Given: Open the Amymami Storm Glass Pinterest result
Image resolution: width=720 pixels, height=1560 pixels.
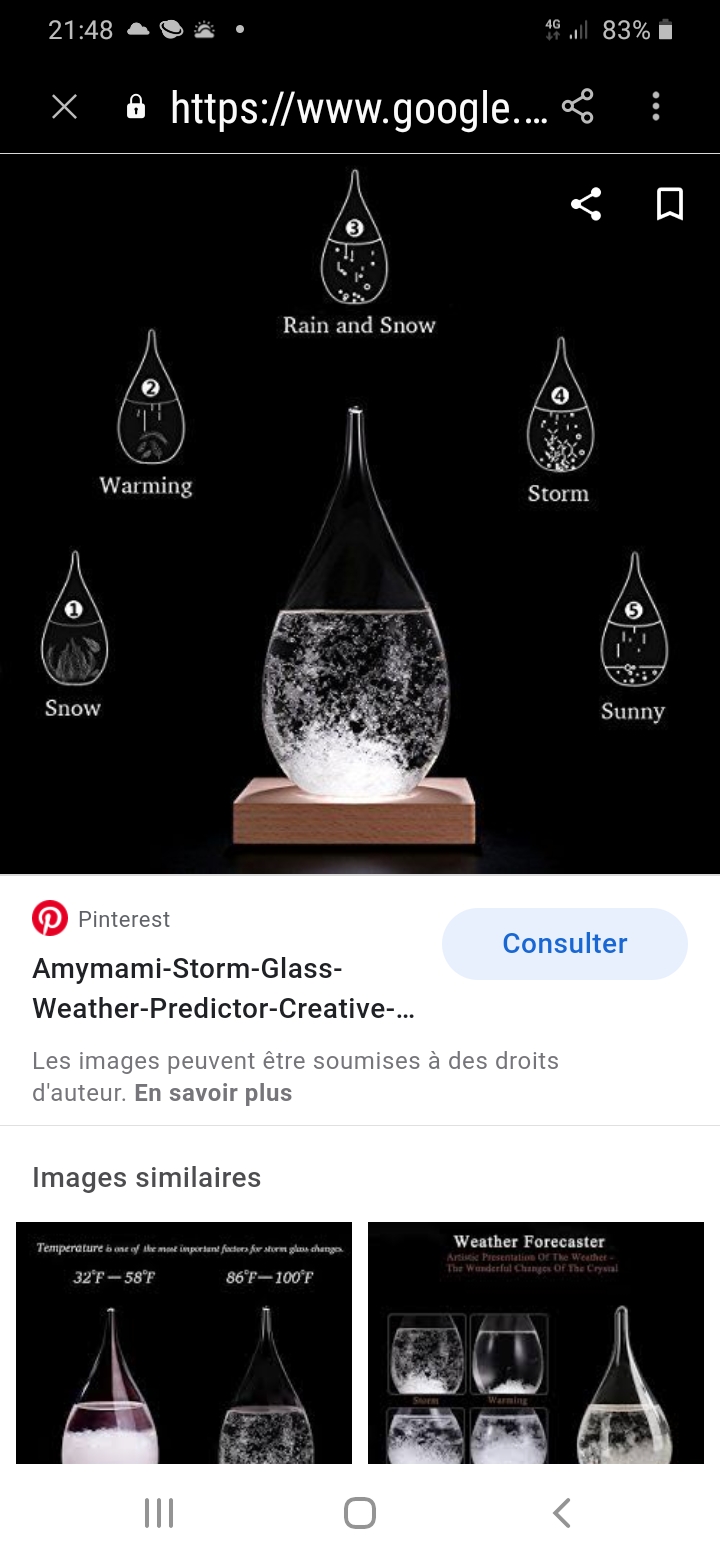Looking at the screenshot, I should coord(223,988).
